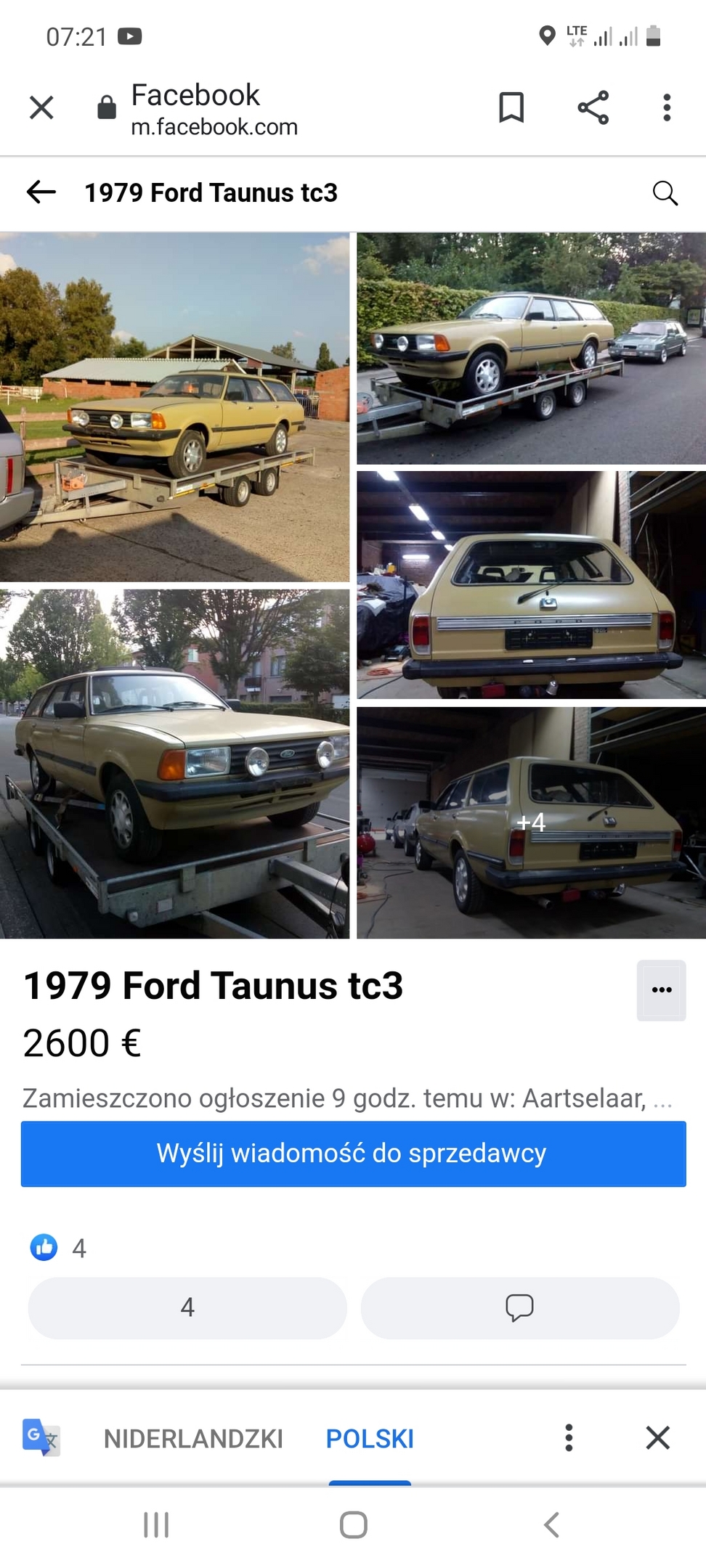Go back from the Ford Taunus listing

(41, 192)
